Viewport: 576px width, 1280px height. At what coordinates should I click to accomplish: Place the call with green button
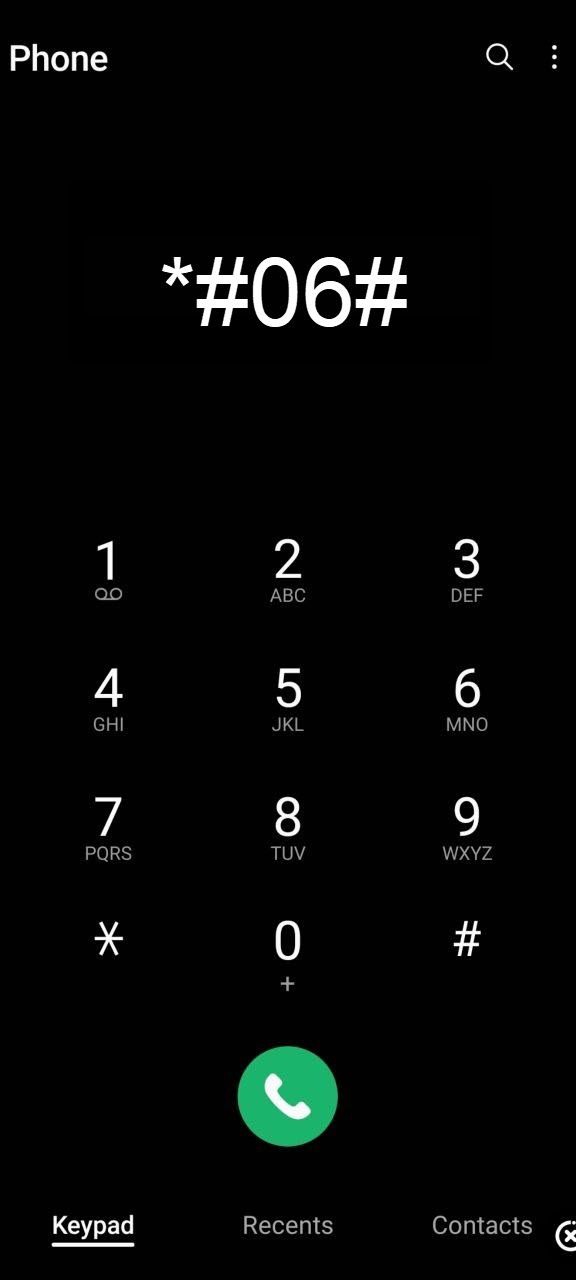tap(288, 1096)
